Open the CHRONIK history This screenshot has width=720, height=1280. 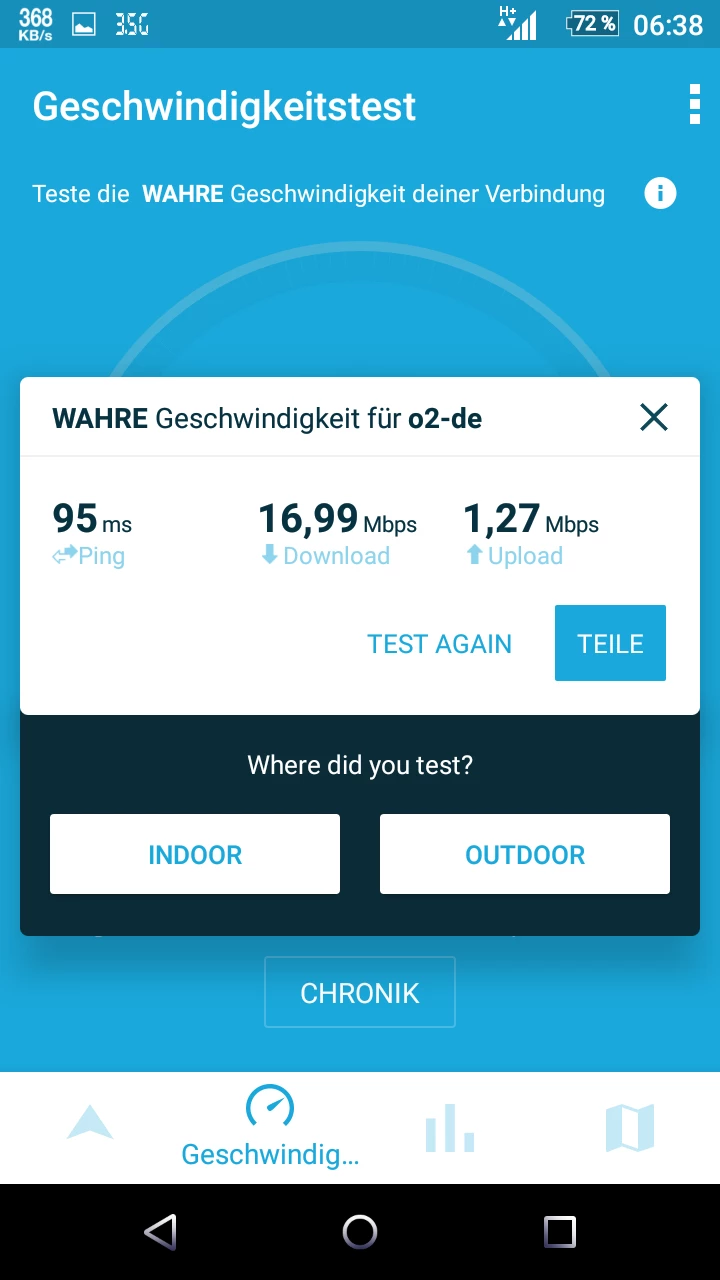360,993
